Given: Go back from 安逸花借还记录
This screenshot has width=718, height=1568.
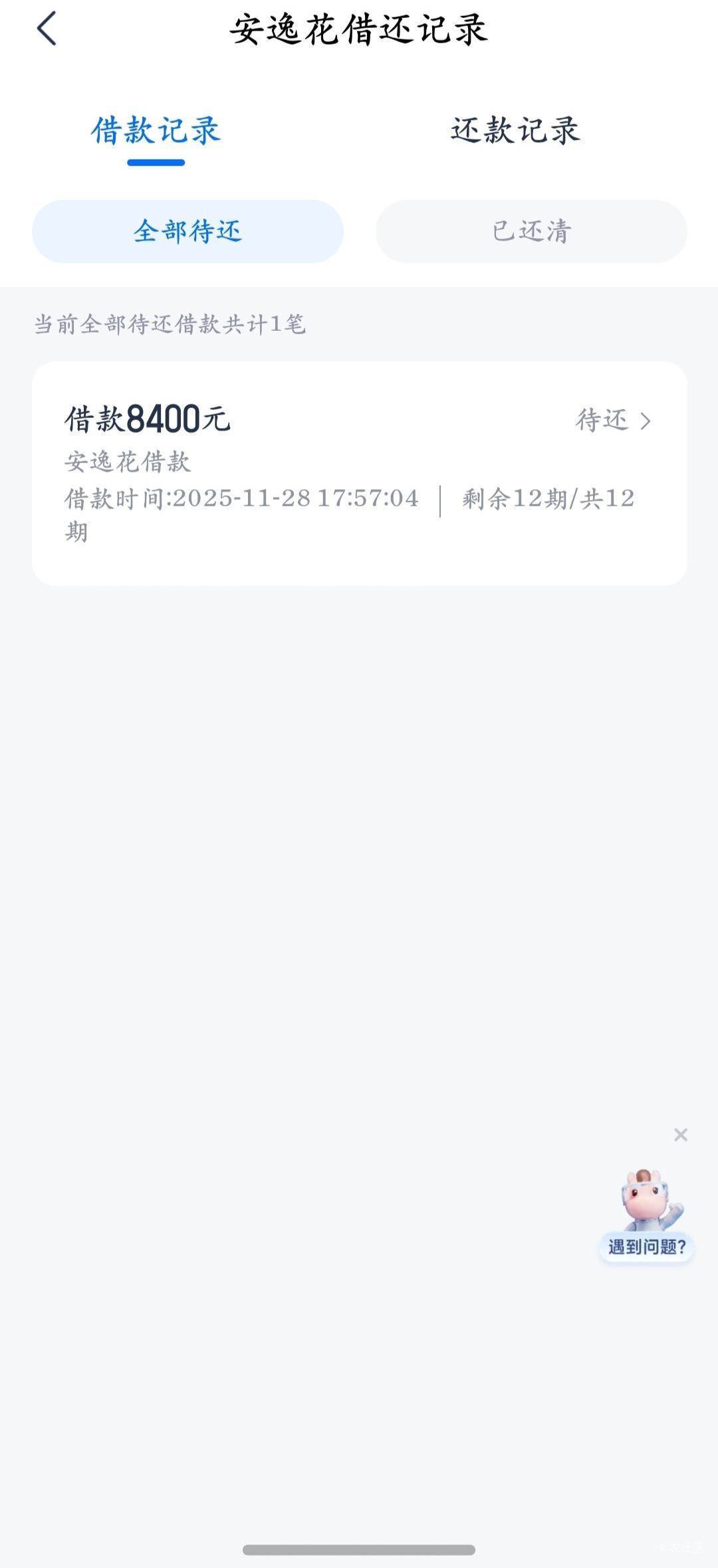Looking at the screenshot, I should (47, 30).
